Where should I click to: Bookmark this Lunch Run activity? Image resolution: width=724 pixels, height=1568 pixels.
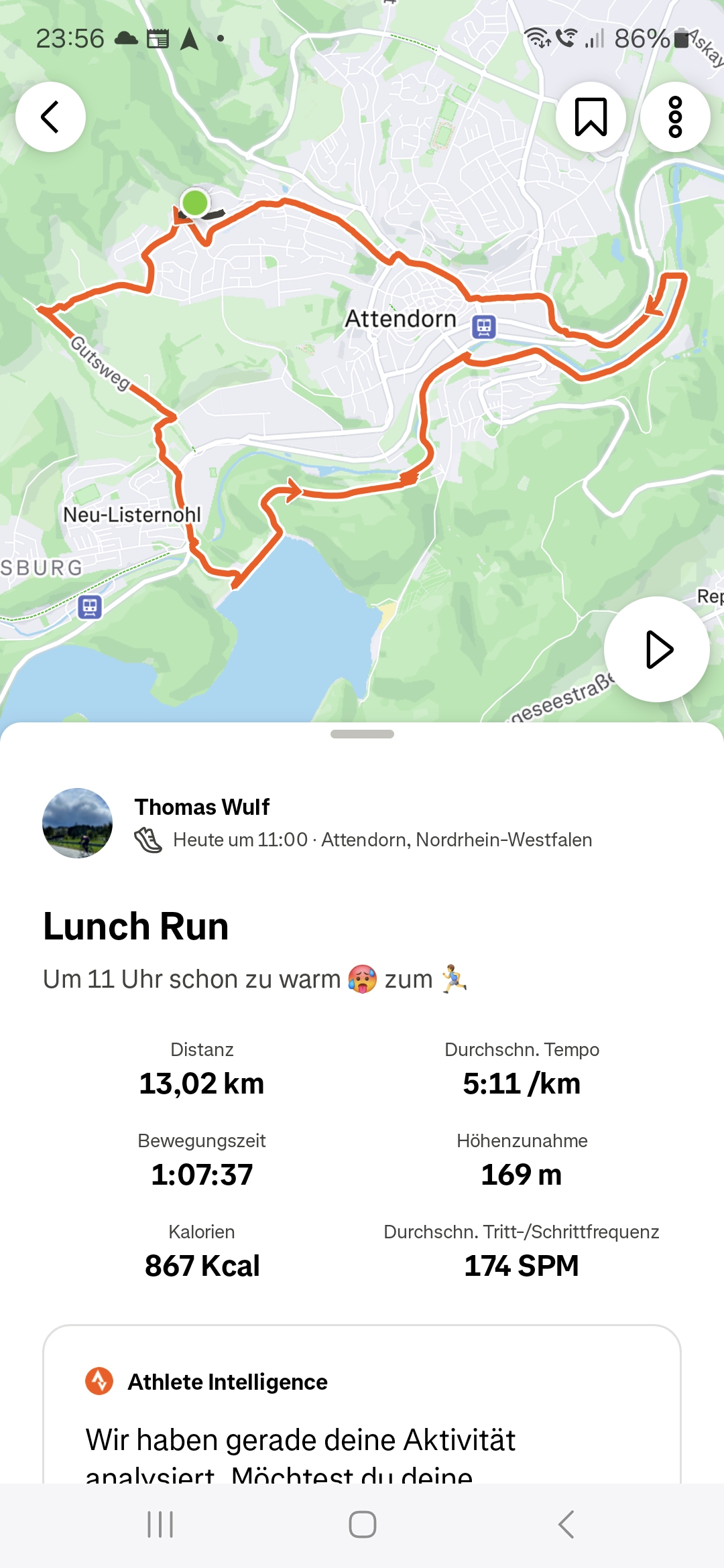click(591, 117)
